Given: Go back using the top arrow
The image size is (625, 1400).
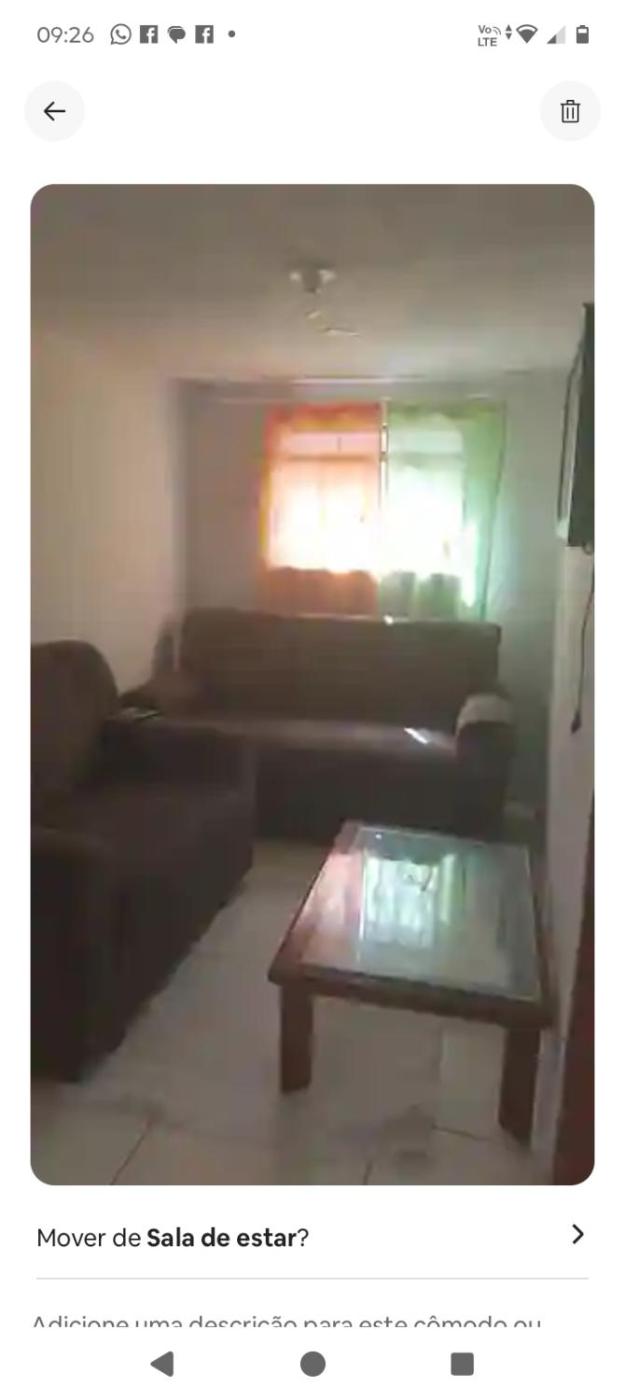Looking at the screenshot, I should [54, 111].
